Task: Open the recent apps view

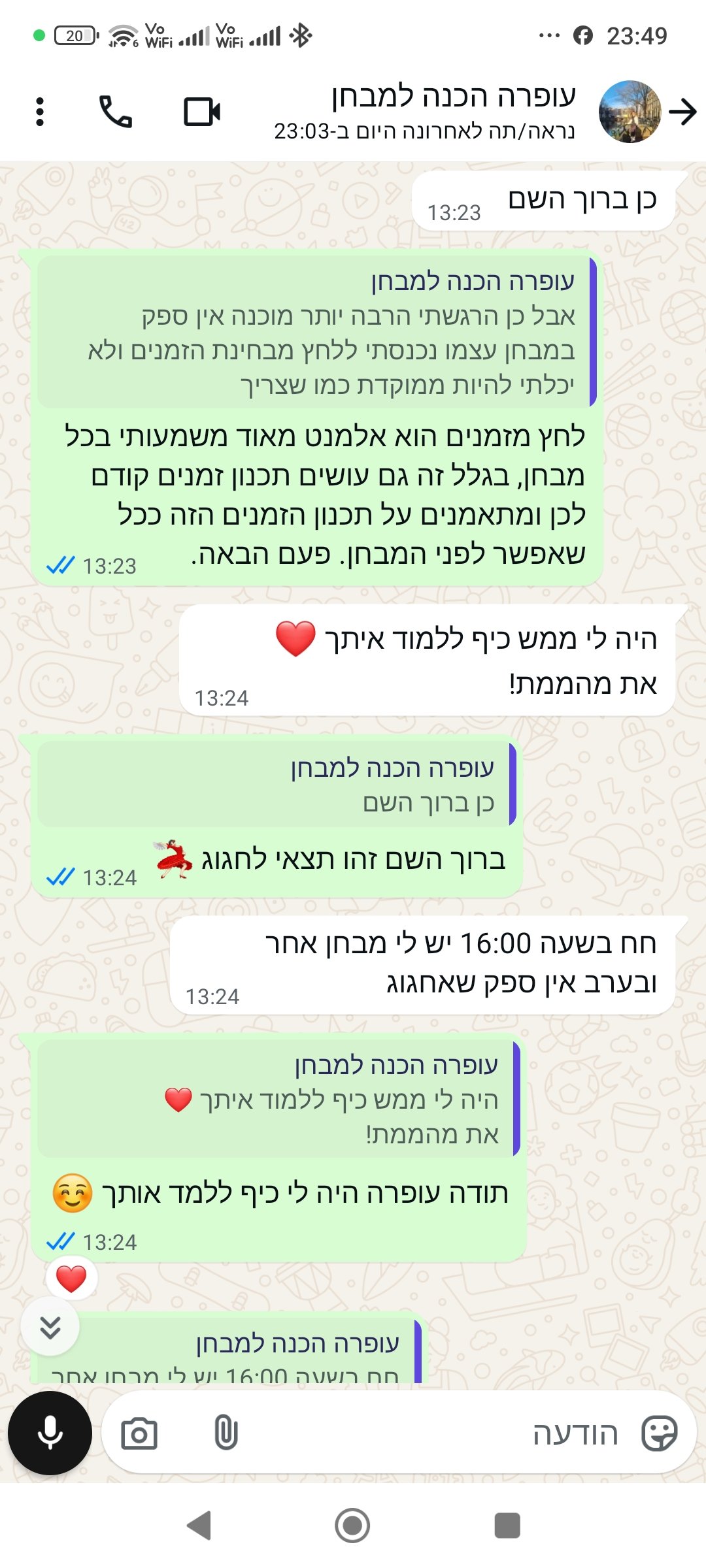Action: (507, 1526)
